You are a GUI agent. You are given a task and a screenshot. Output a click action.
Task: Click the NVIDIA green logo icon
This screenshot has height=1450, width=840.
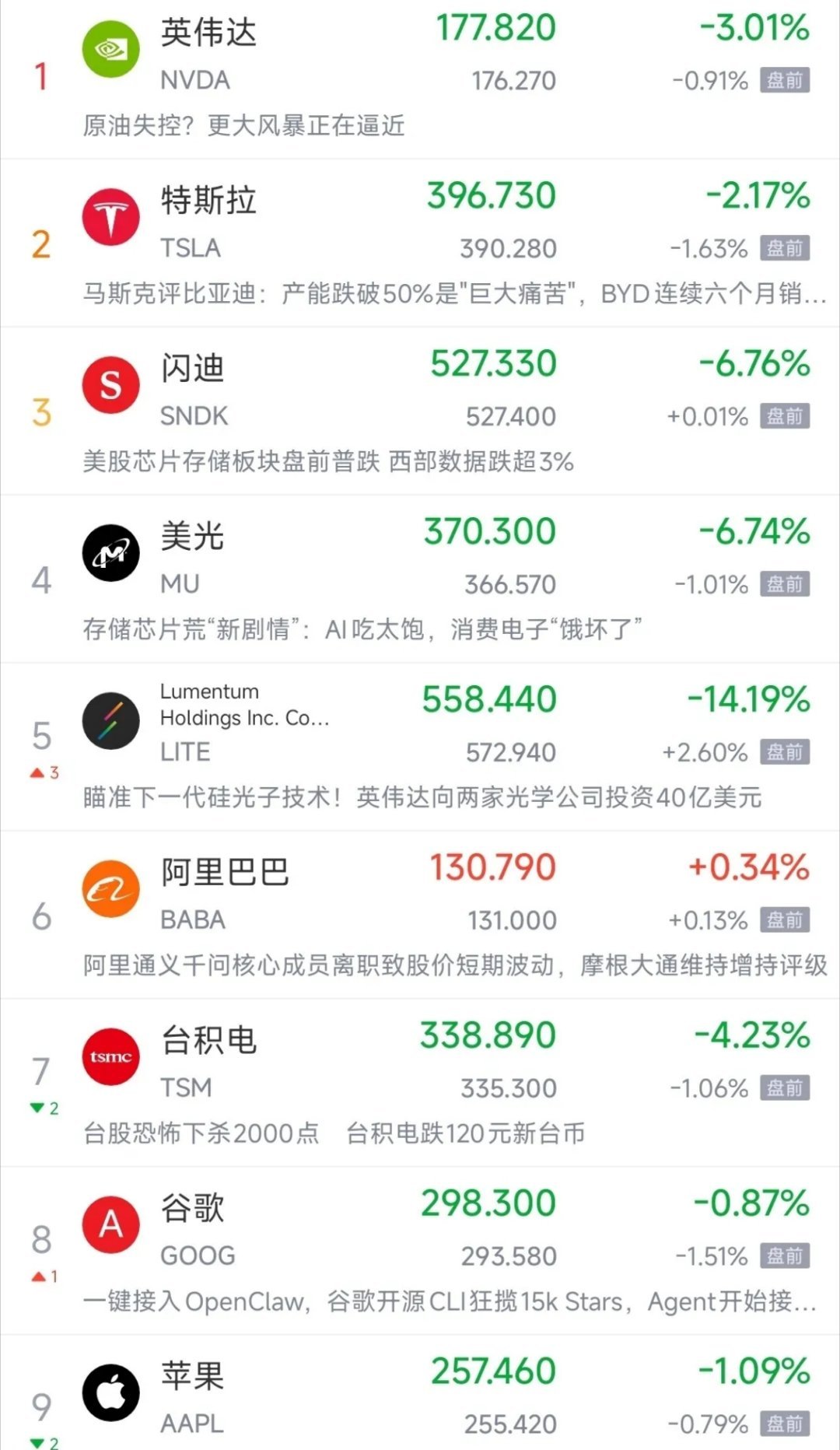tap(110, 48)
